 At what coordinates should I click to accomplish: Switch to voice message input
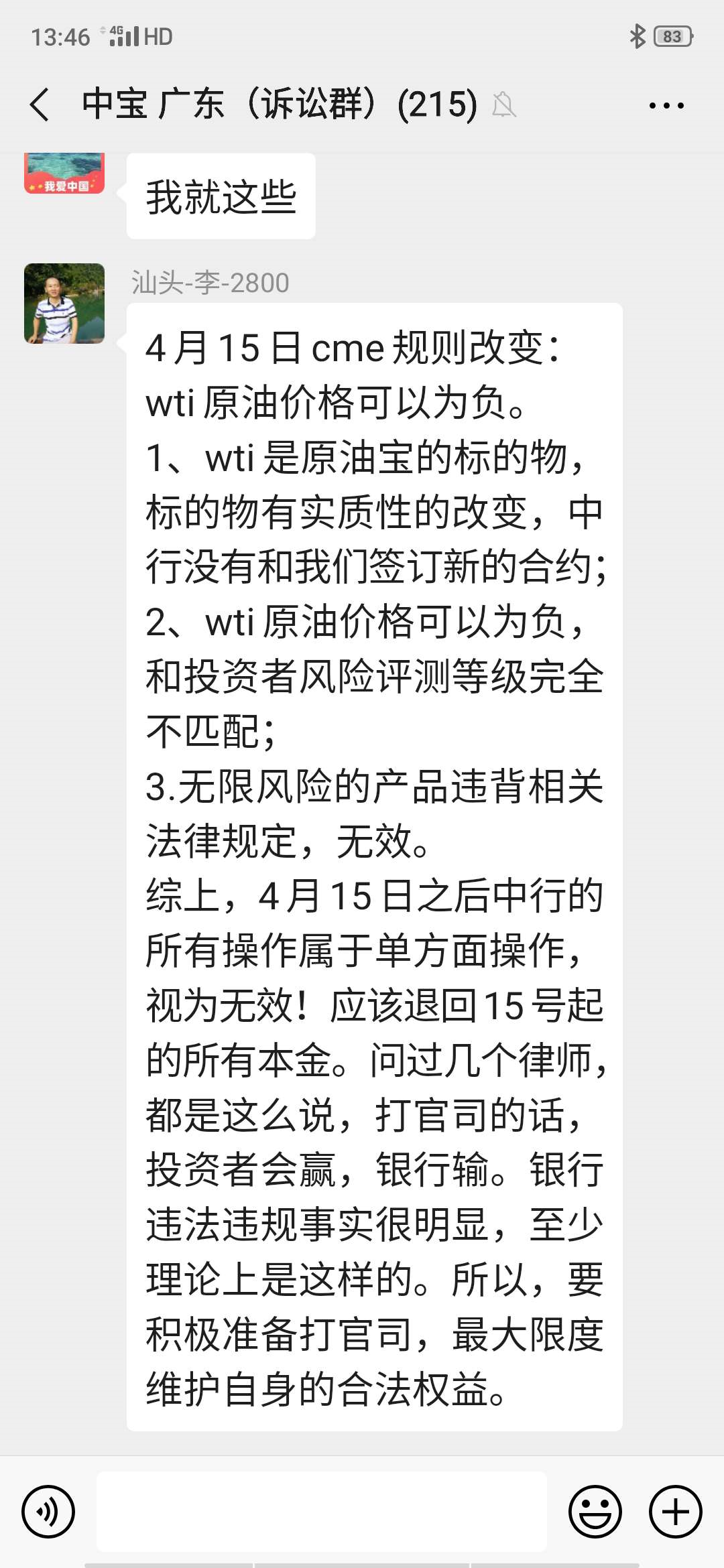[x=48, y=1512]
